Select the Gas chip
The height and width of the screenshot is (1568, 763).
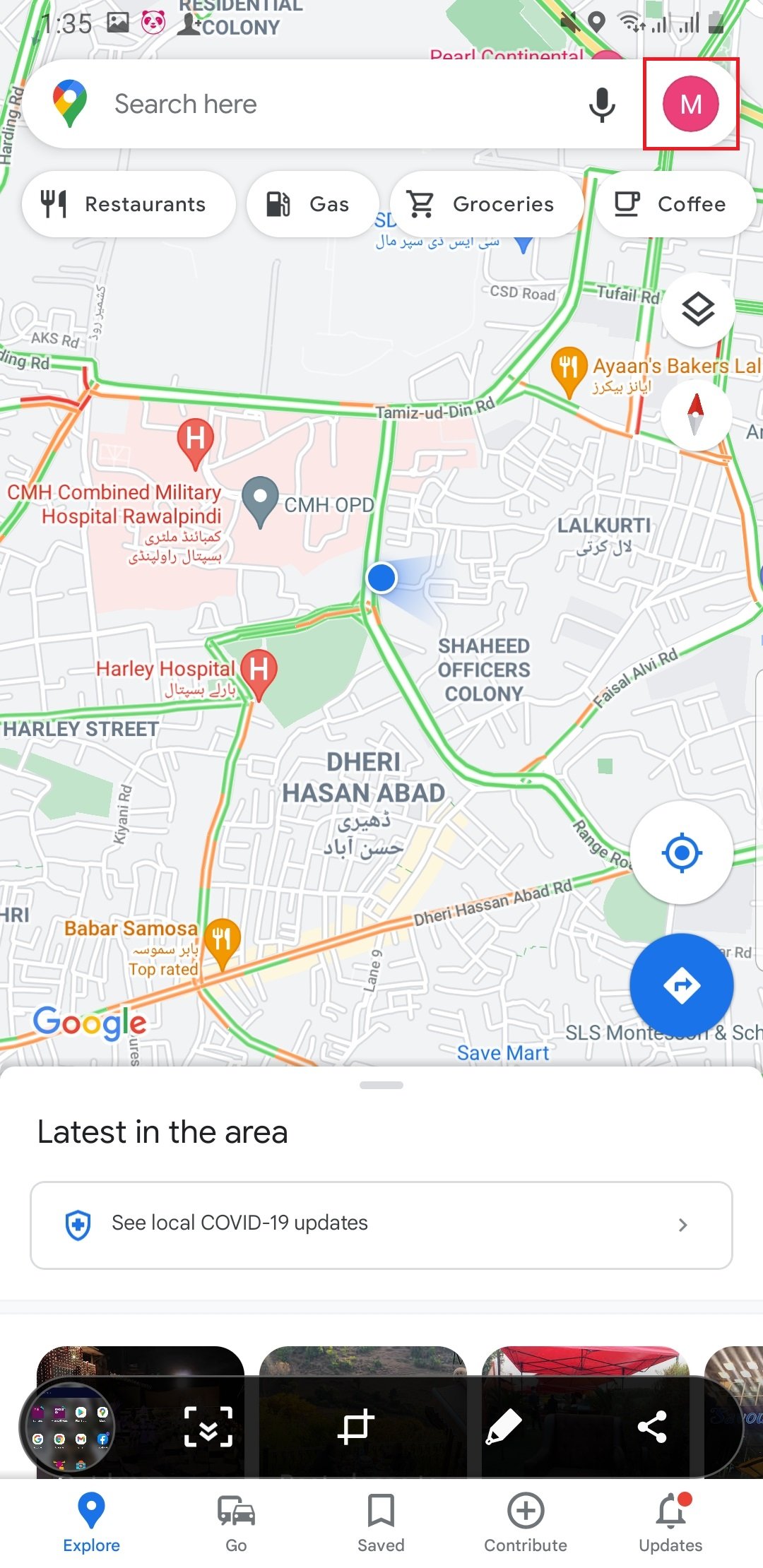tap(312, 204)
